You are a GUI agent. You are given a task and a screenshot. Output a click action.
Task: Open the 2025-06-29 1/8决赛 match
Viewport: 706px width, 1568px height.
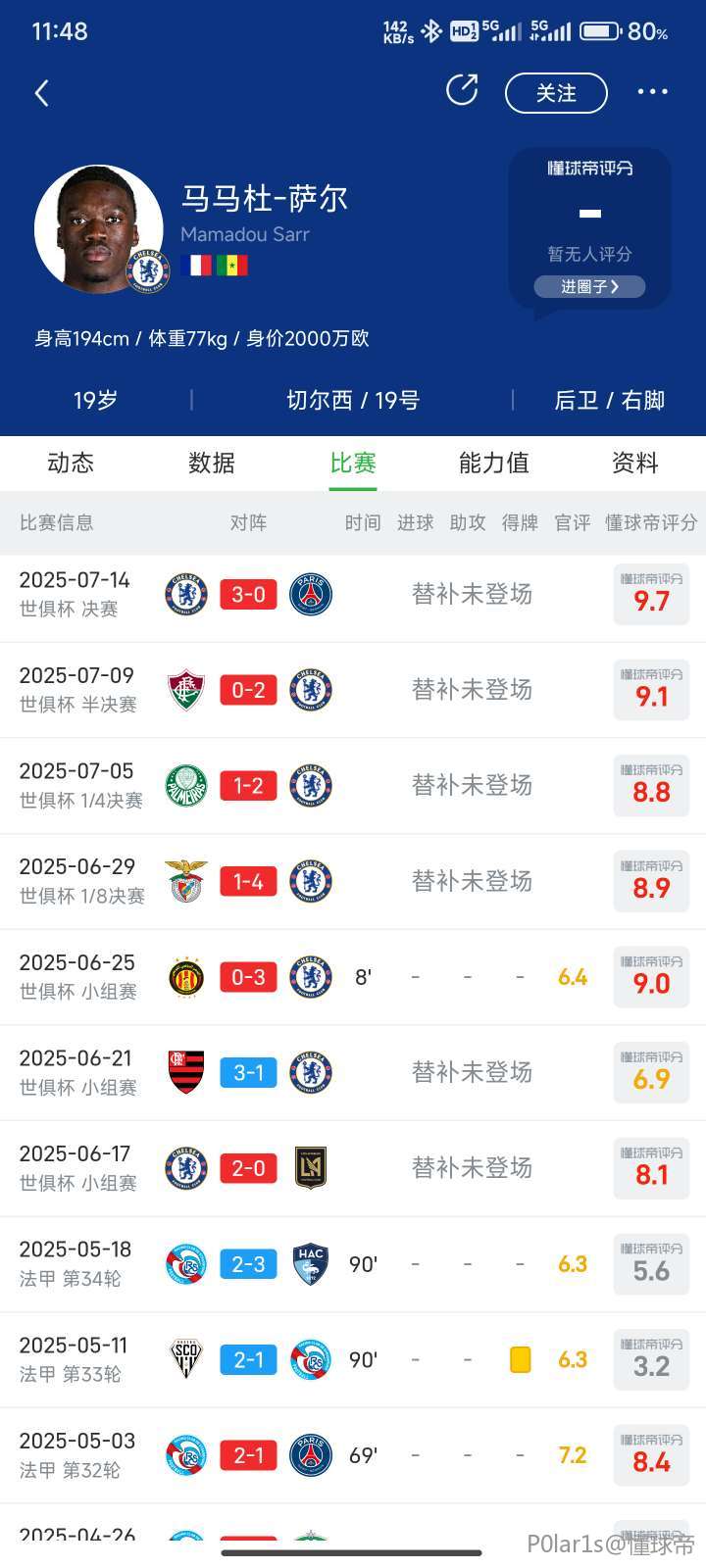coord(353,881)
